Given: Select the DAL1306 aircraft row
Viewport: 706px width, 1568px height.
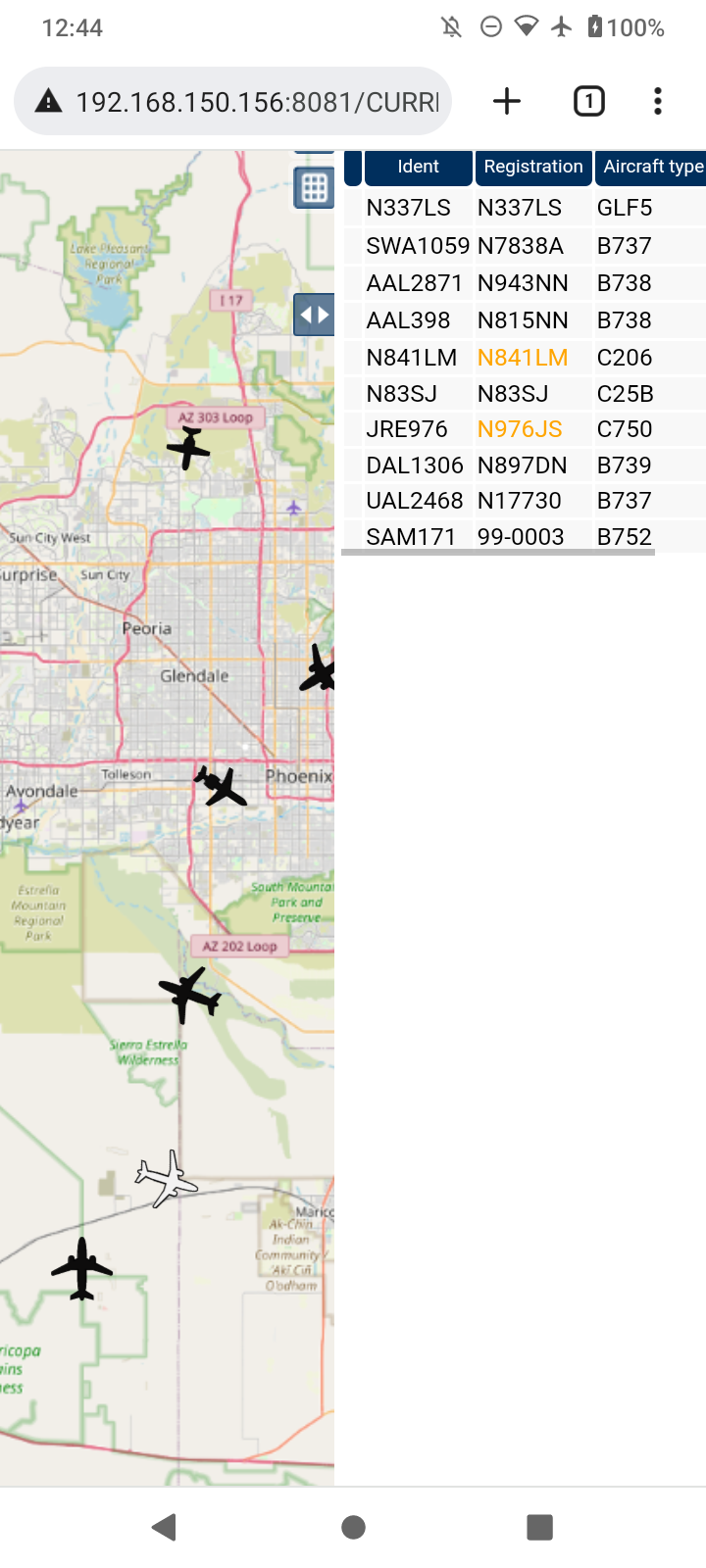Looking at the screenshot, I should 525,465.
